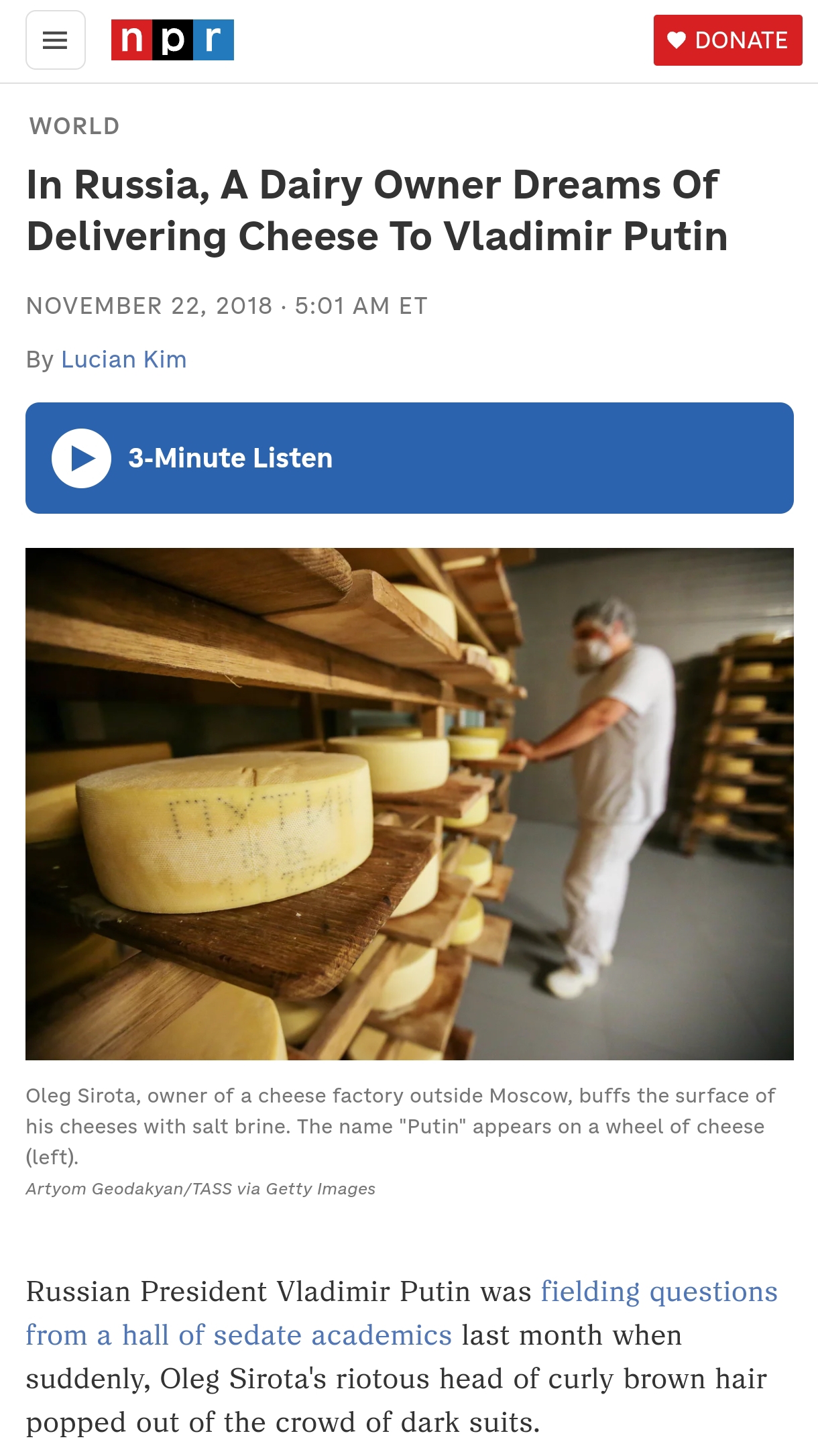Play the 3-Minute Listen audio
This screenshot has width=818, height=1456.
coord(410,458)
